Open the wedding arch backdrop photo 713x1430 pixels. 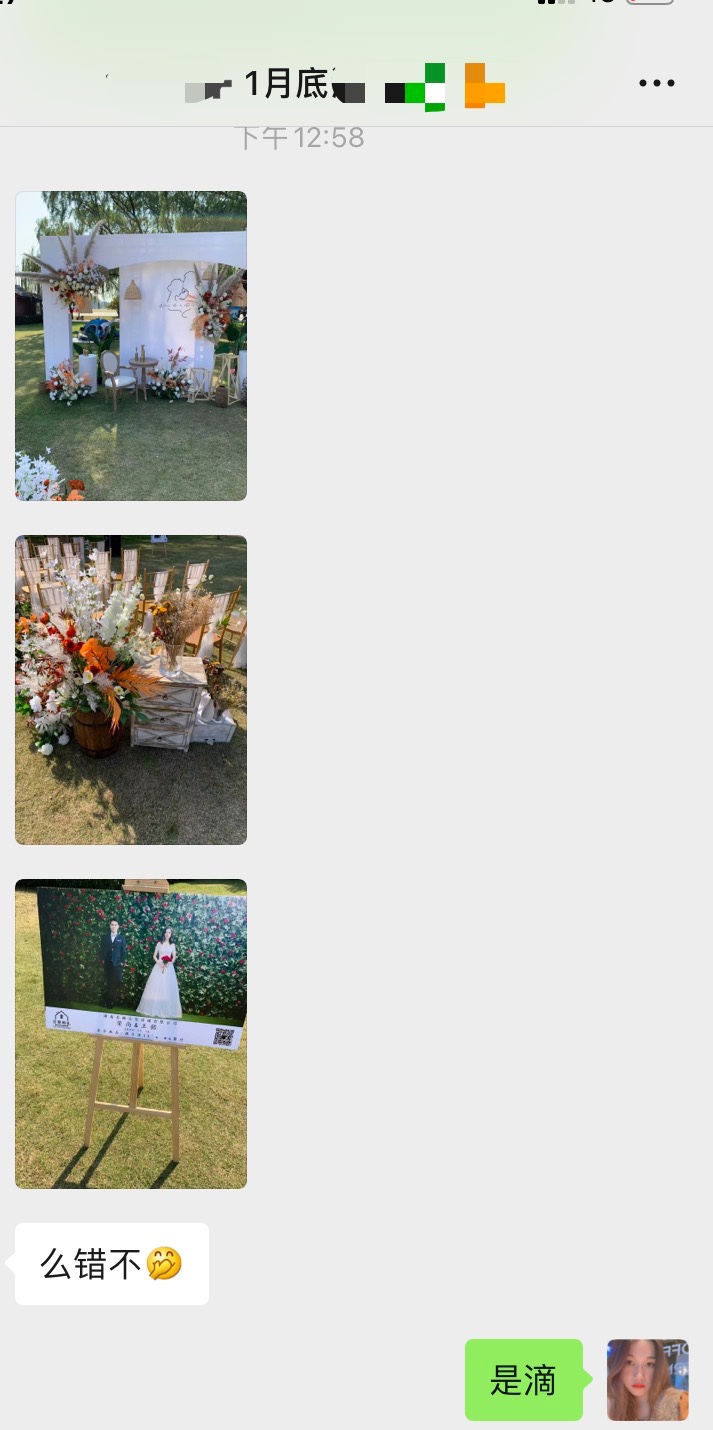point(131,346)
